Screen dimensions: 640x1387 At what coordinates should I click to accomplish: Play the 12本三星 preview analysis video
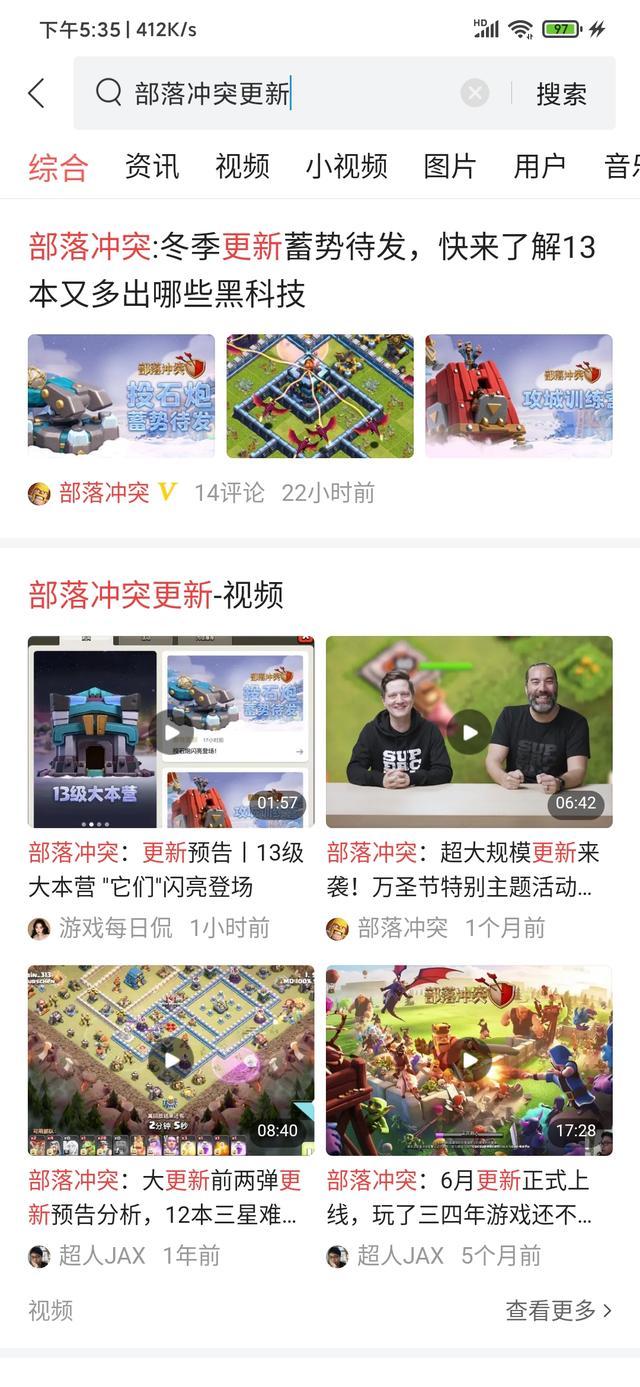tap(171, 1060)
